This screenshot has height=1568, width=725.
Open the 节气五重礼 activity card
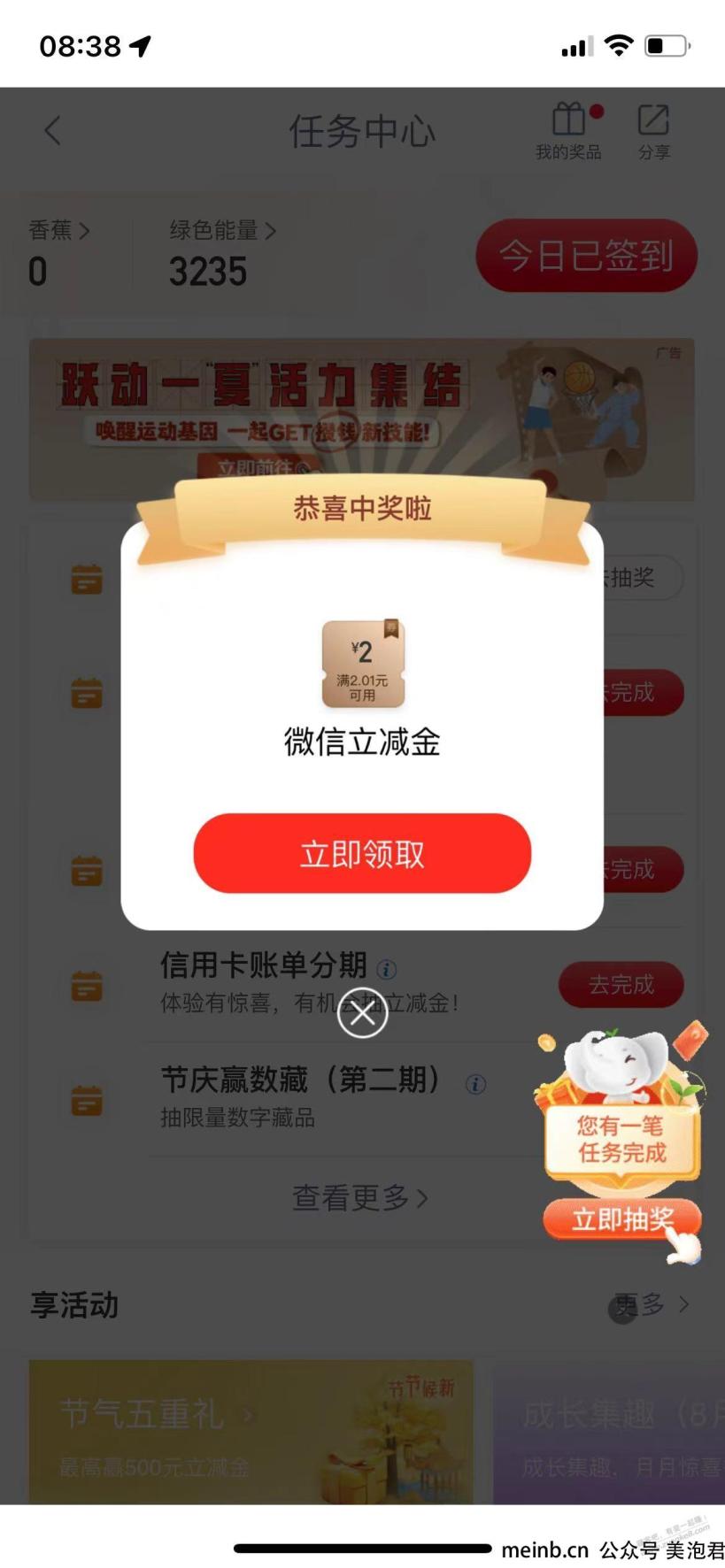pos(251,1432)
